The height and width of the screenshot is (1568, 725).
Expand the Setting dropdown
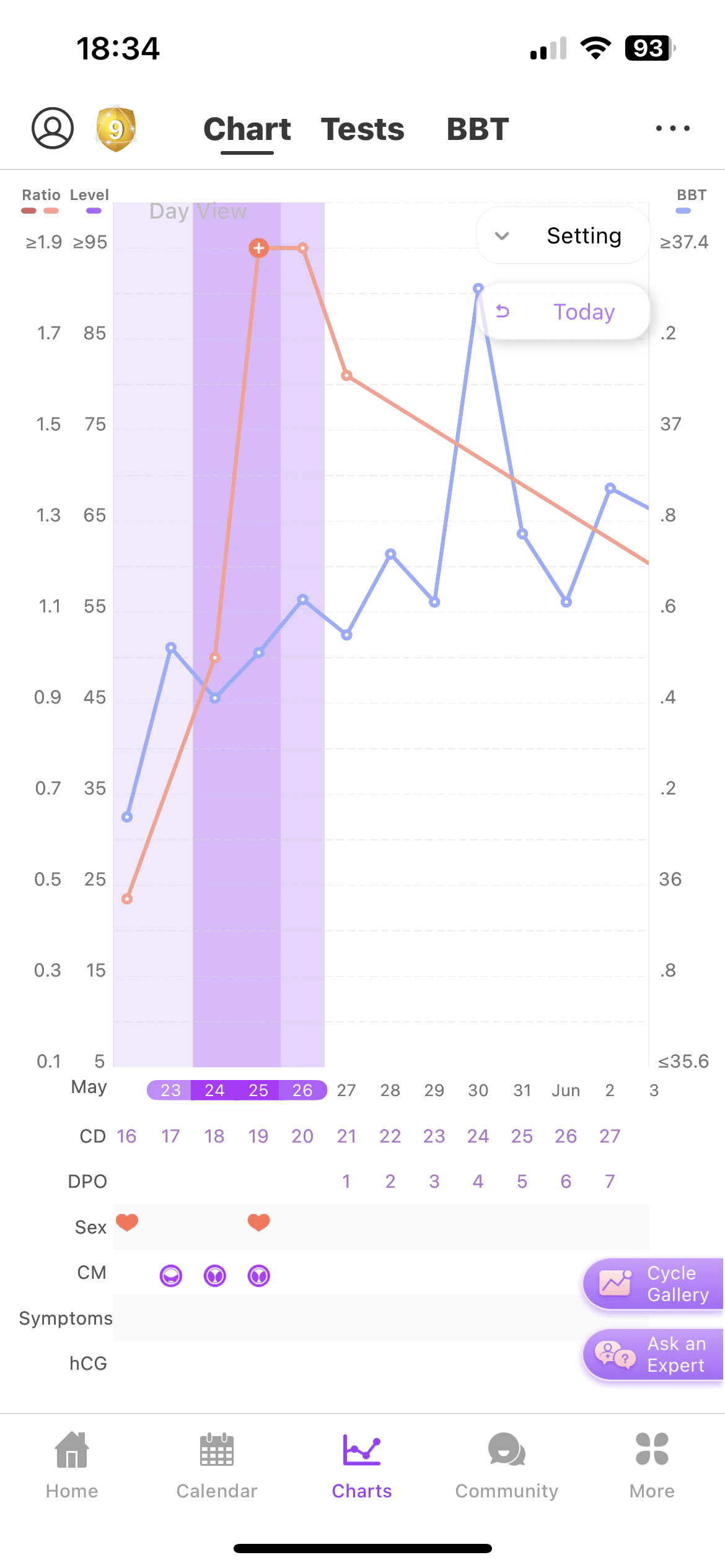[563, 236]
